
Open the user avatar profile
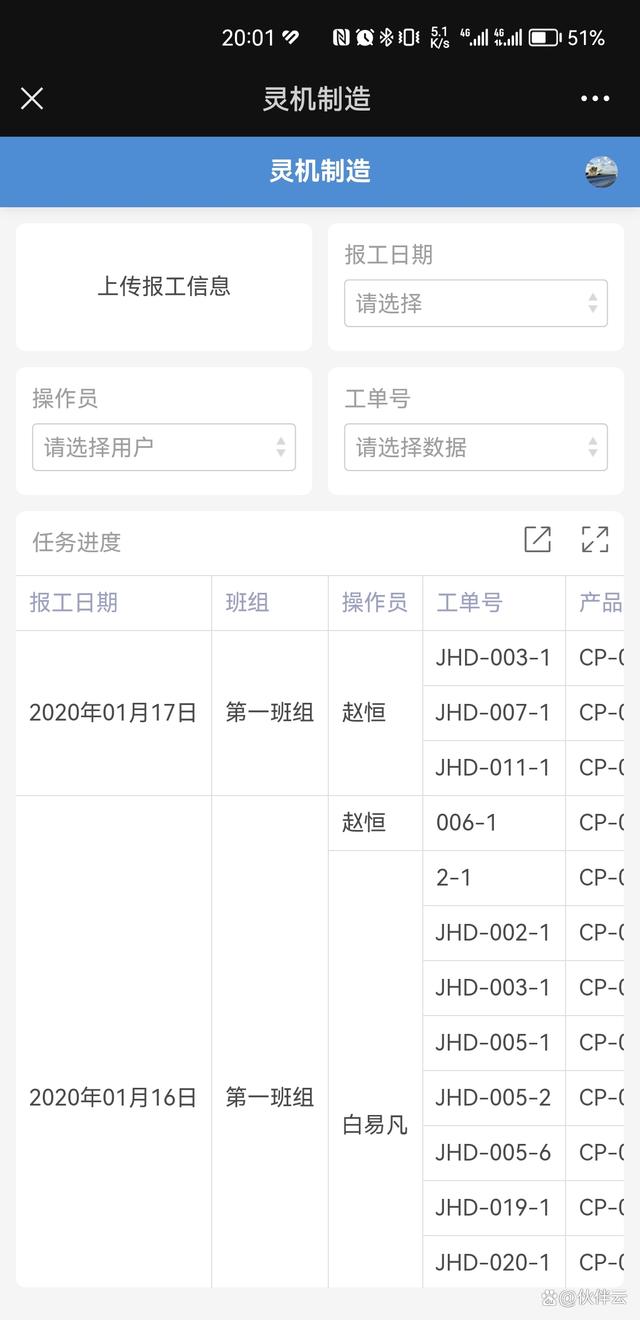601,172
